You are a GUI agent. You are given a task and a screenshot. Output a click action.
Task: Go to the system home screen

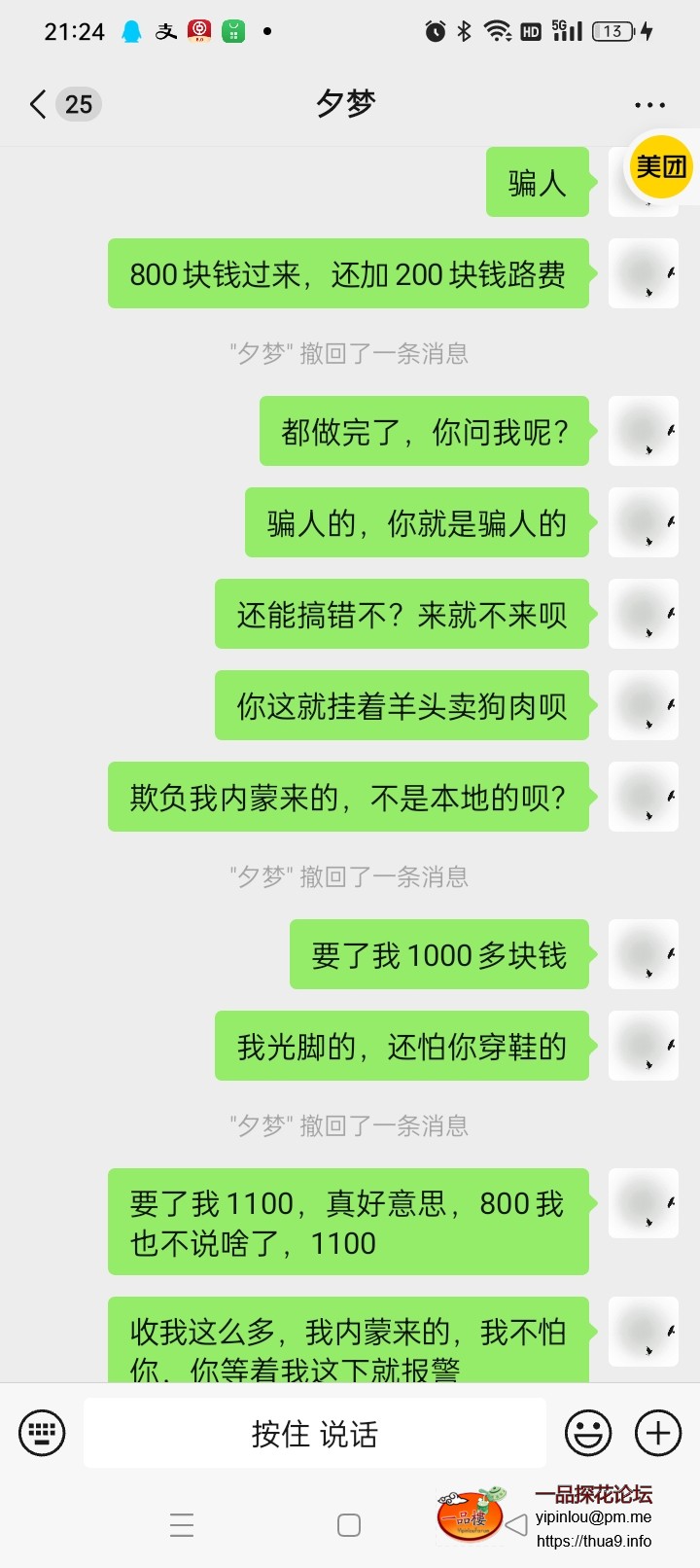pyautogui.click(x=349, y=1524)
